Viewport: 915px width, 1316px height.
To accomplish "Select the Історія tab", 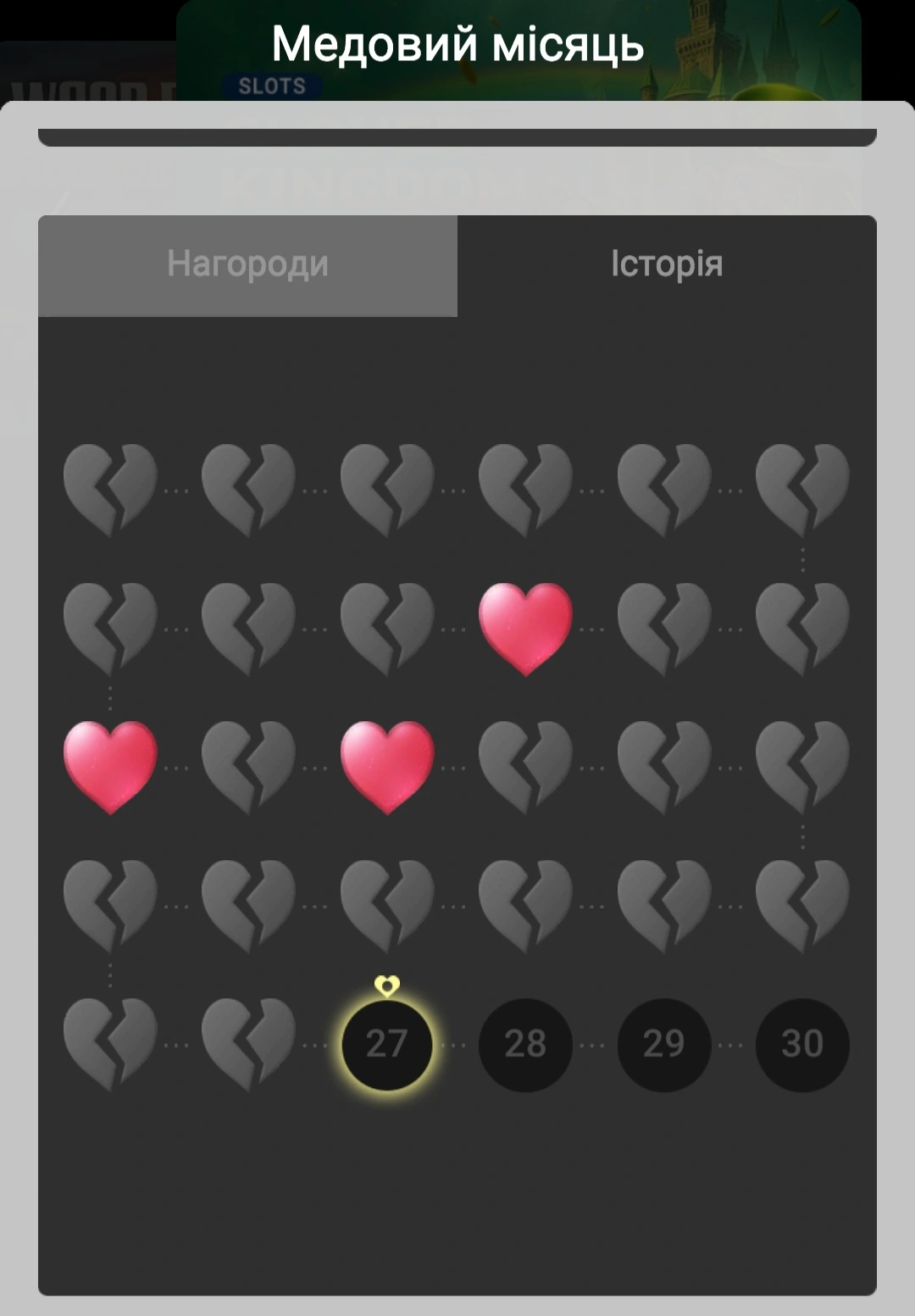I will [667, 265].
